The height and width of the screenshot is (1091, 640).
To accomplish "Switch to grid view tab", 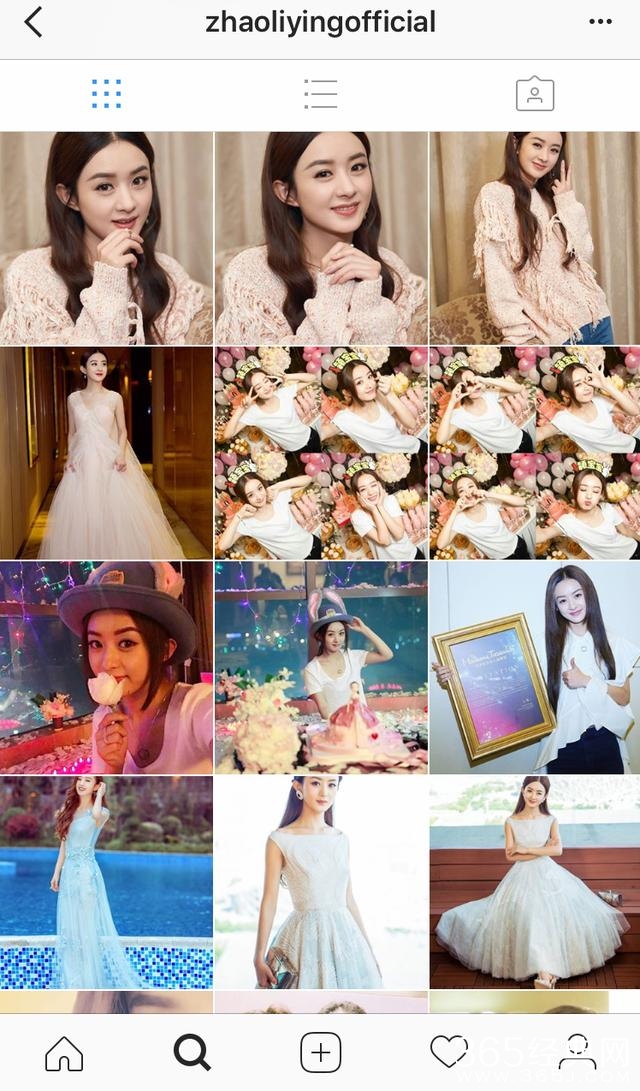I will tap(106, 94).
